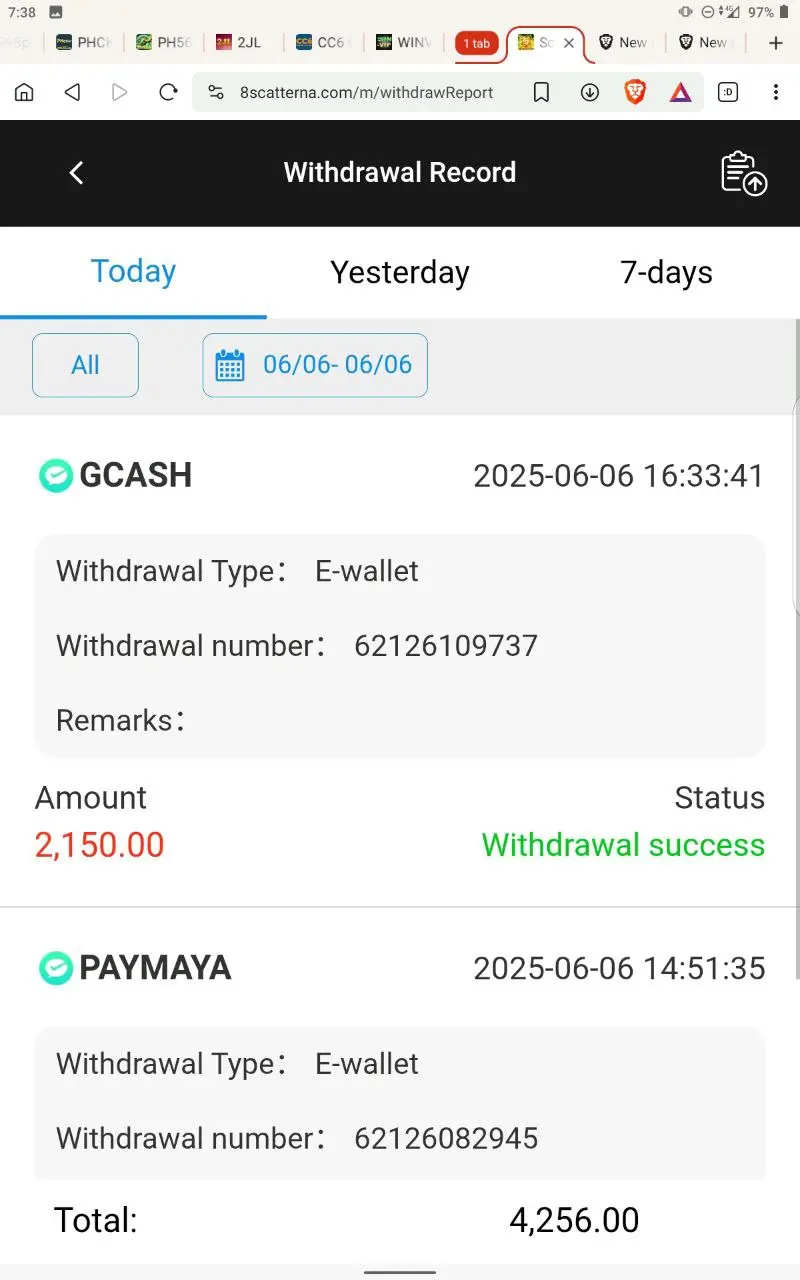Switch to the 2JL browser tab

(x=240, y=43)
